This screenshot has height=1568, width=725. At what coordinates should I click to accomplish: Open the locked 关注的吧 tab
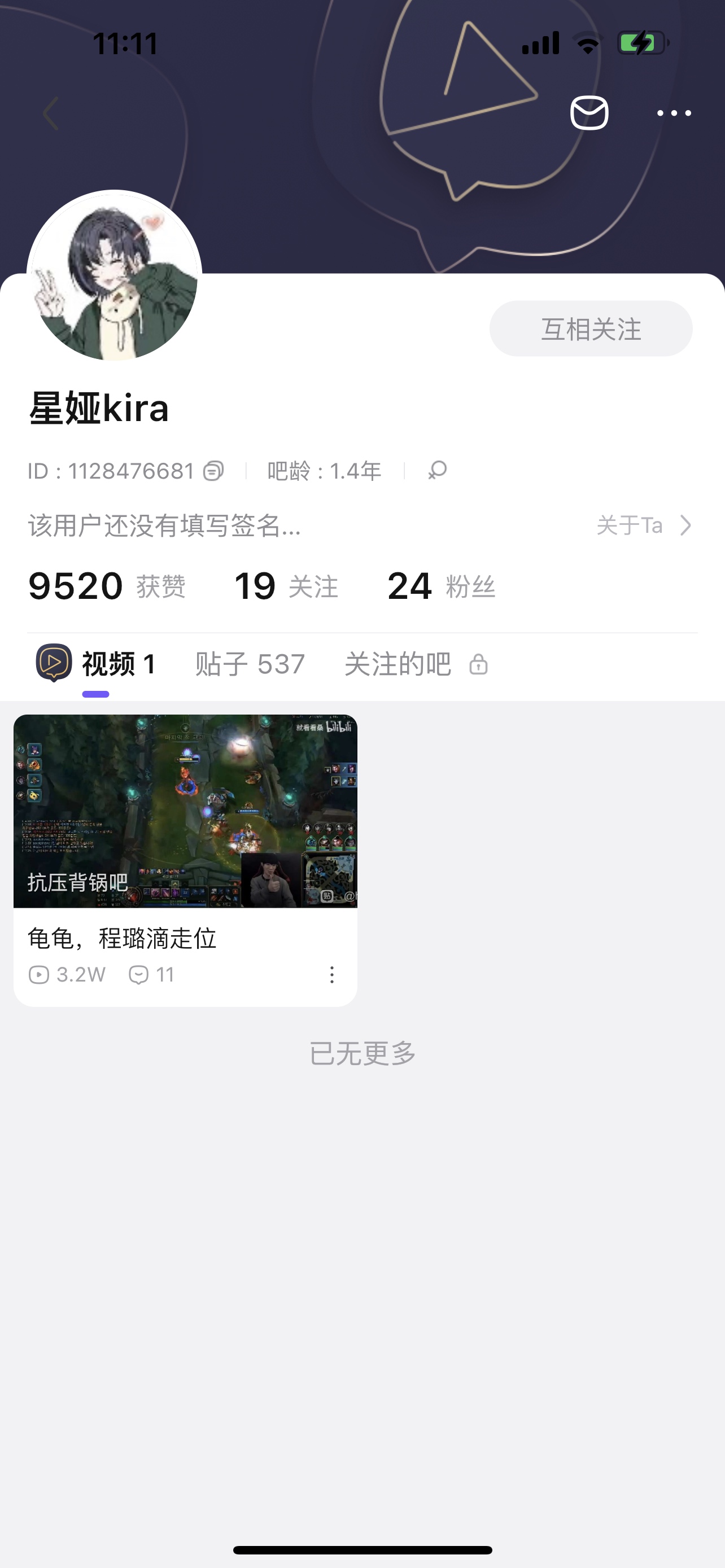point(415,664)
